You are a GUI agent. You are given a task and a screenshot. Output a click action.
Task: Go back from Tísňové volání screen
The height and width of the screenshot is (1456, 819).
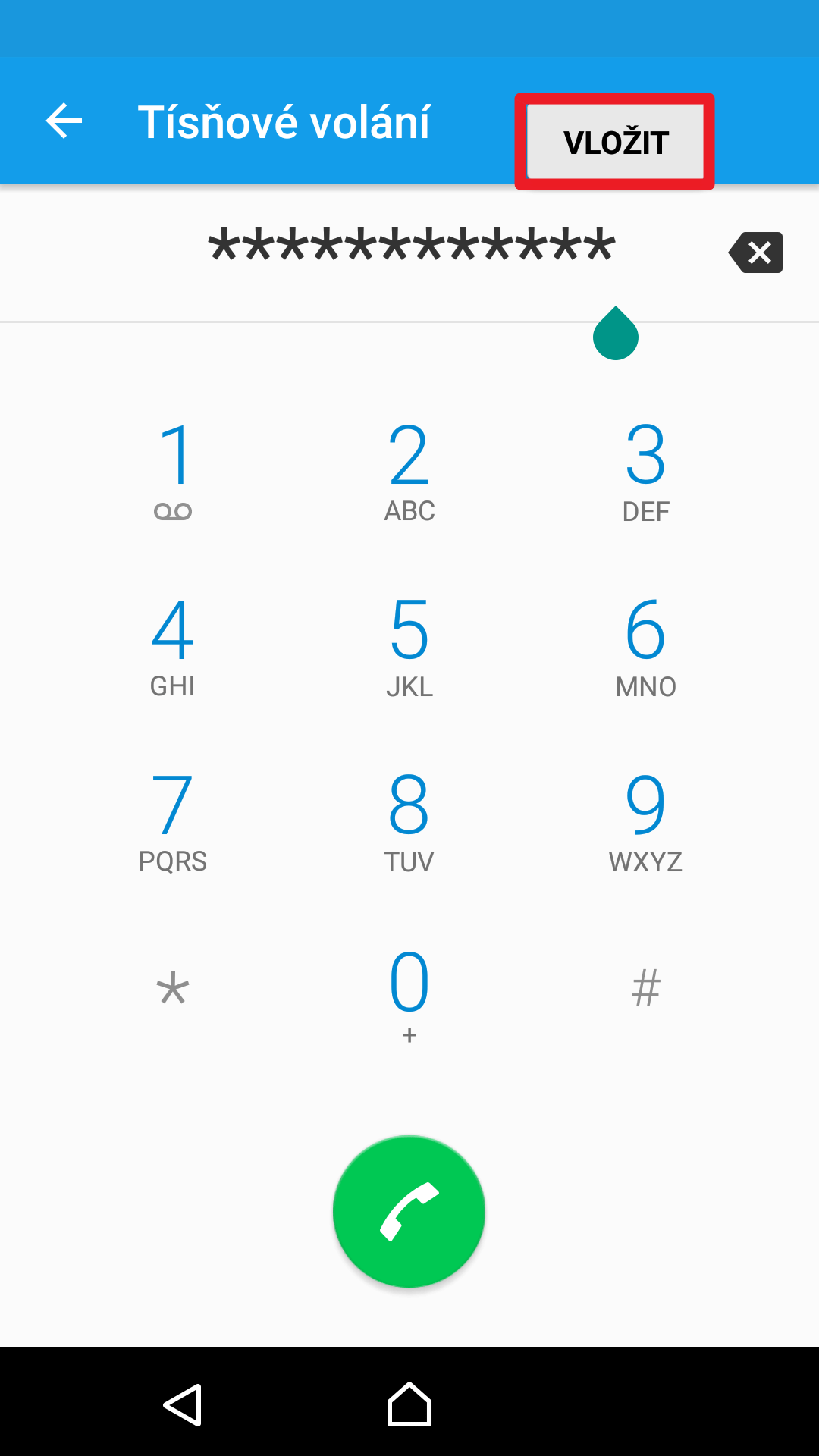coord(64,121)
